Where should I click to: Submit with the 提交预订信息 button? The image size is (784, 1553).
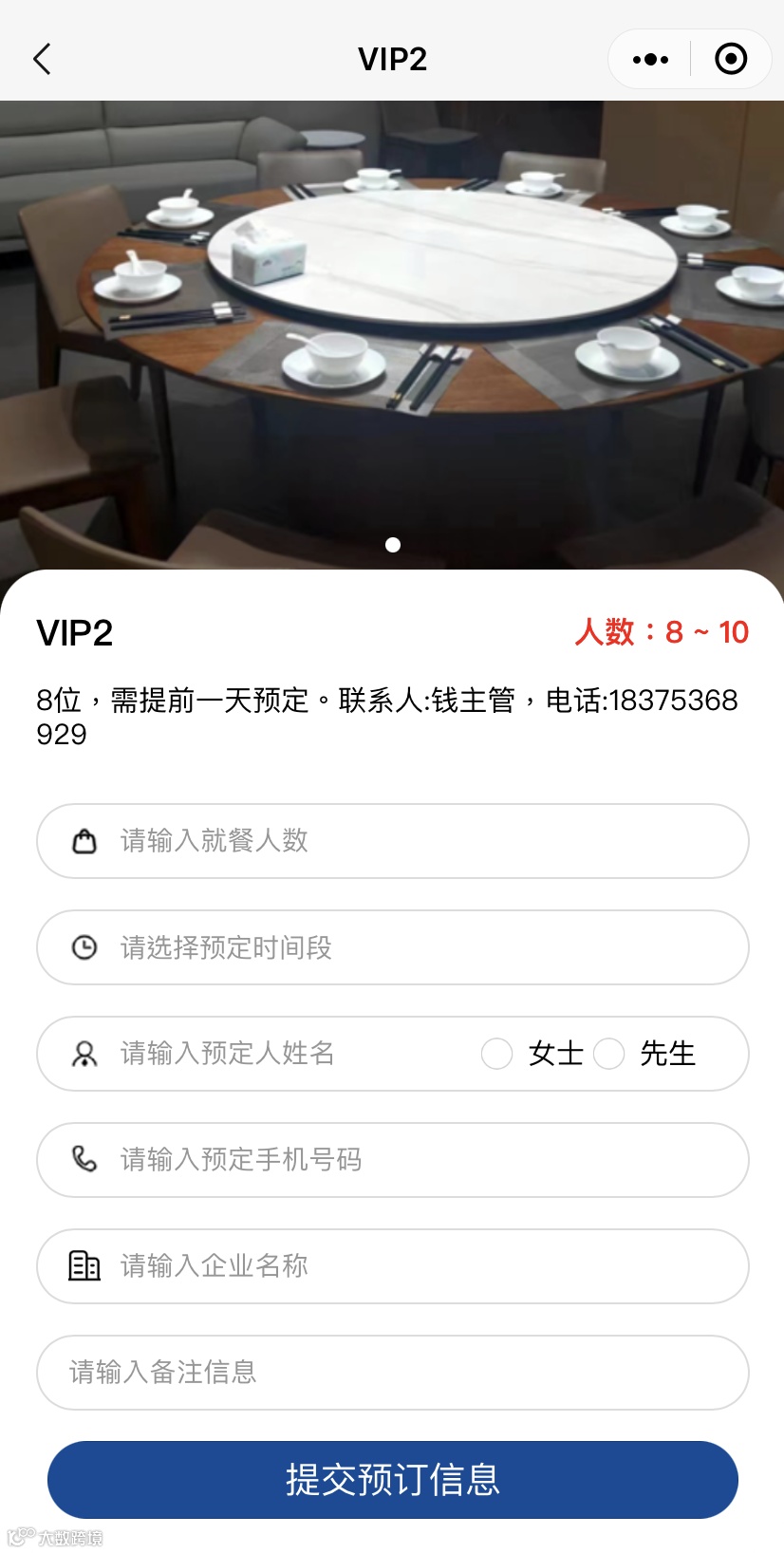pos(393,1480)
